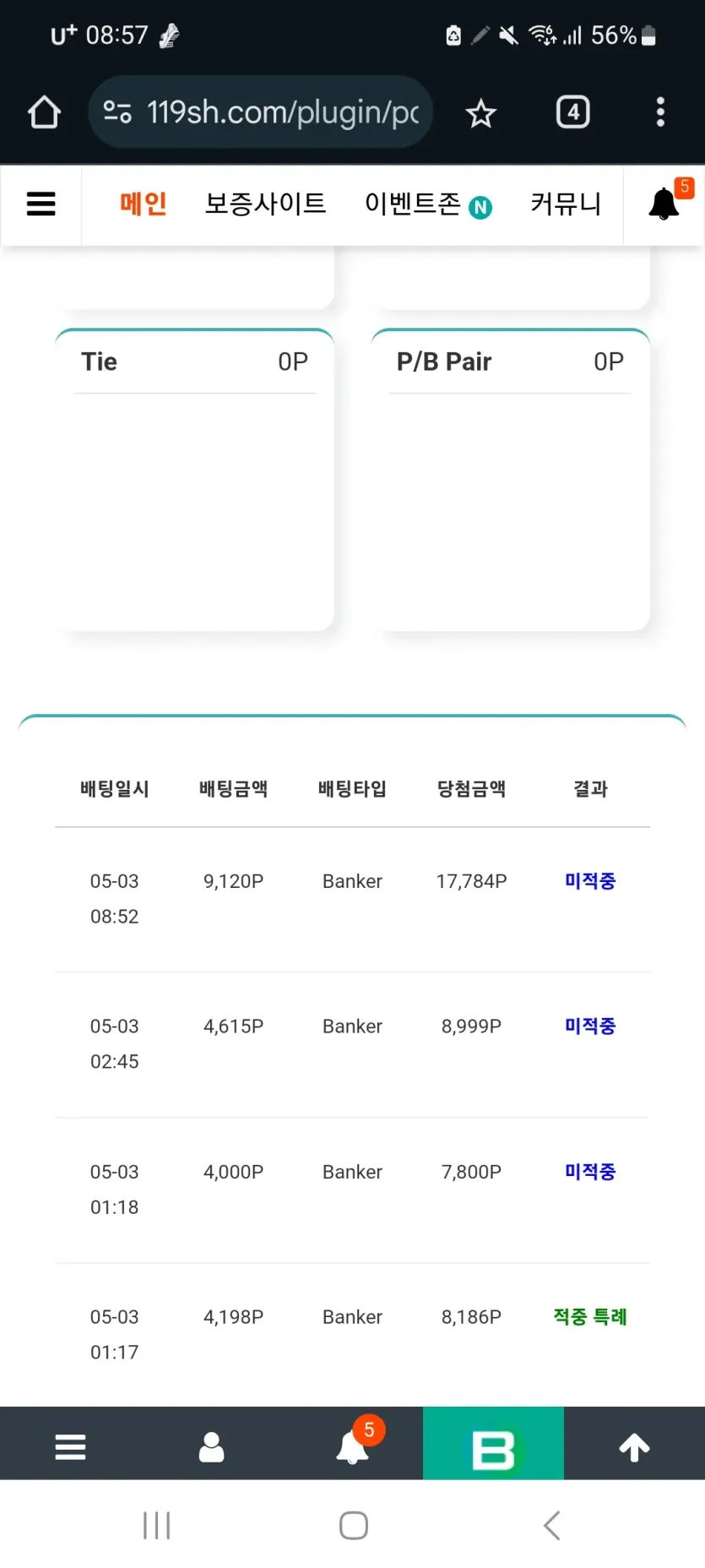Viewport: 705px width, 1568px height.
Task: Select the Tie betting card
Action: 195,479
